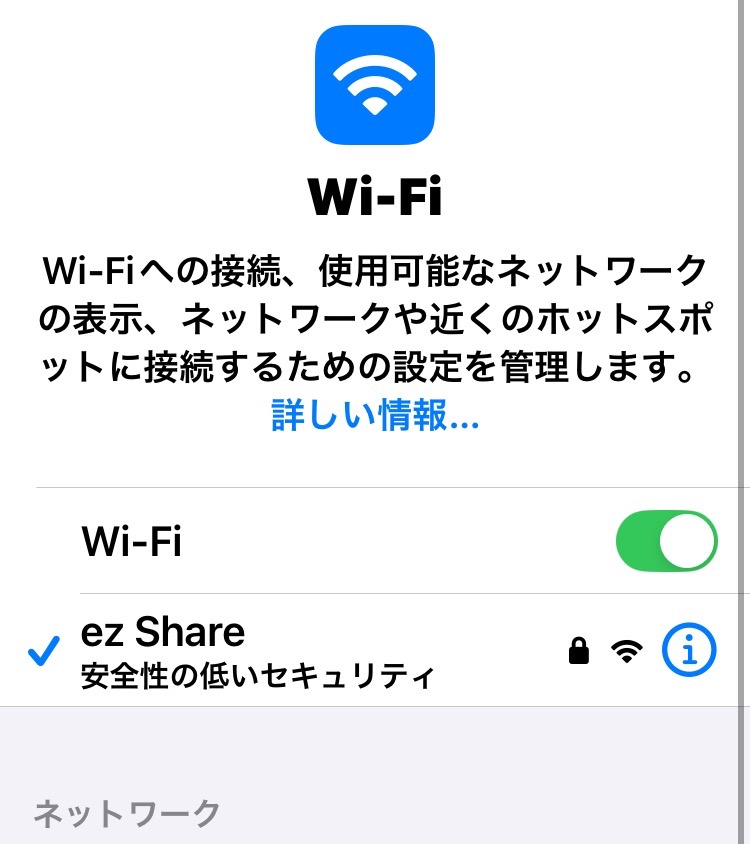Viewport: 750px width, 844px height.
Task: Tap the ネットワーク section label
Action: click(x=127, y=812)
